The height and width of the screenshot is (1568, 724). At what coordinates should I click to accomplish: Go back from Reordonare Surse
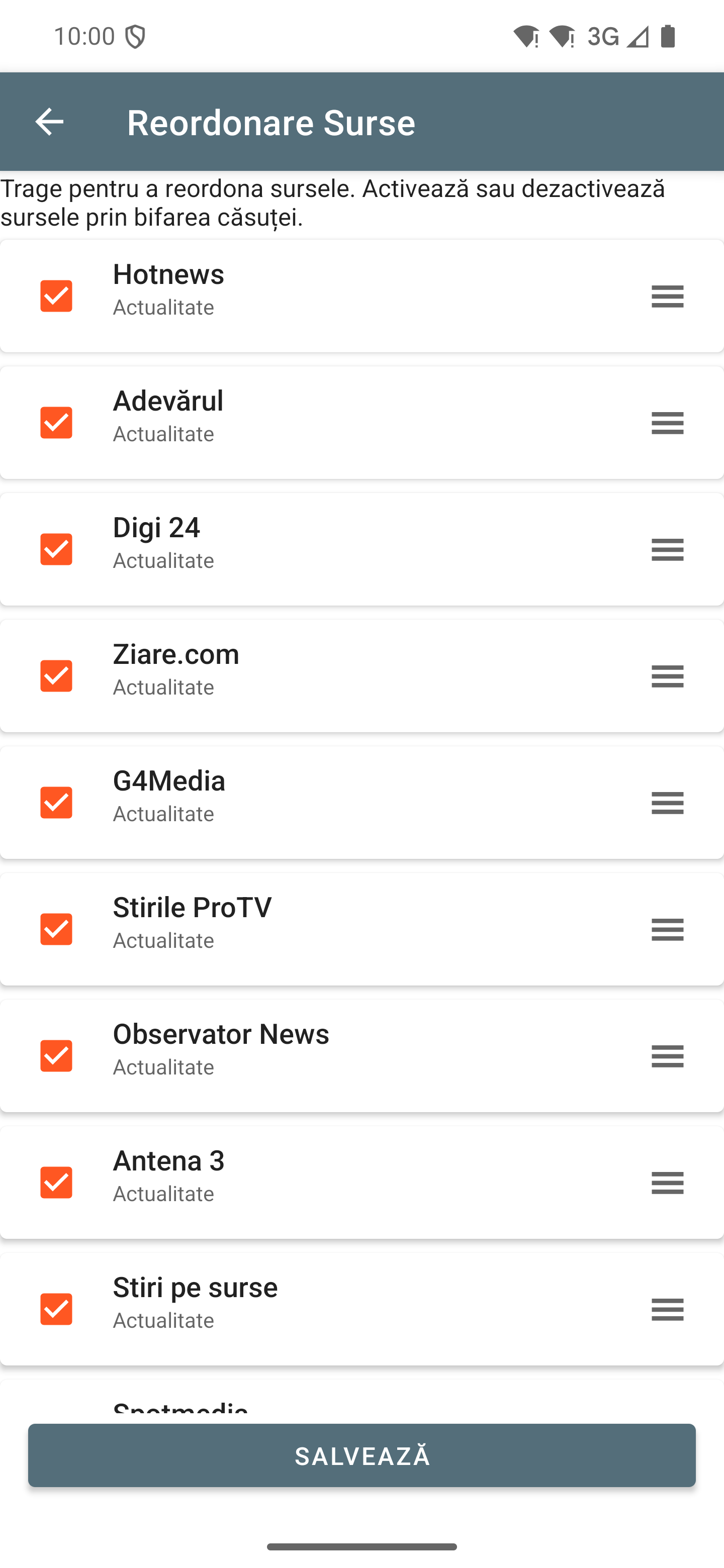point(49,122)
